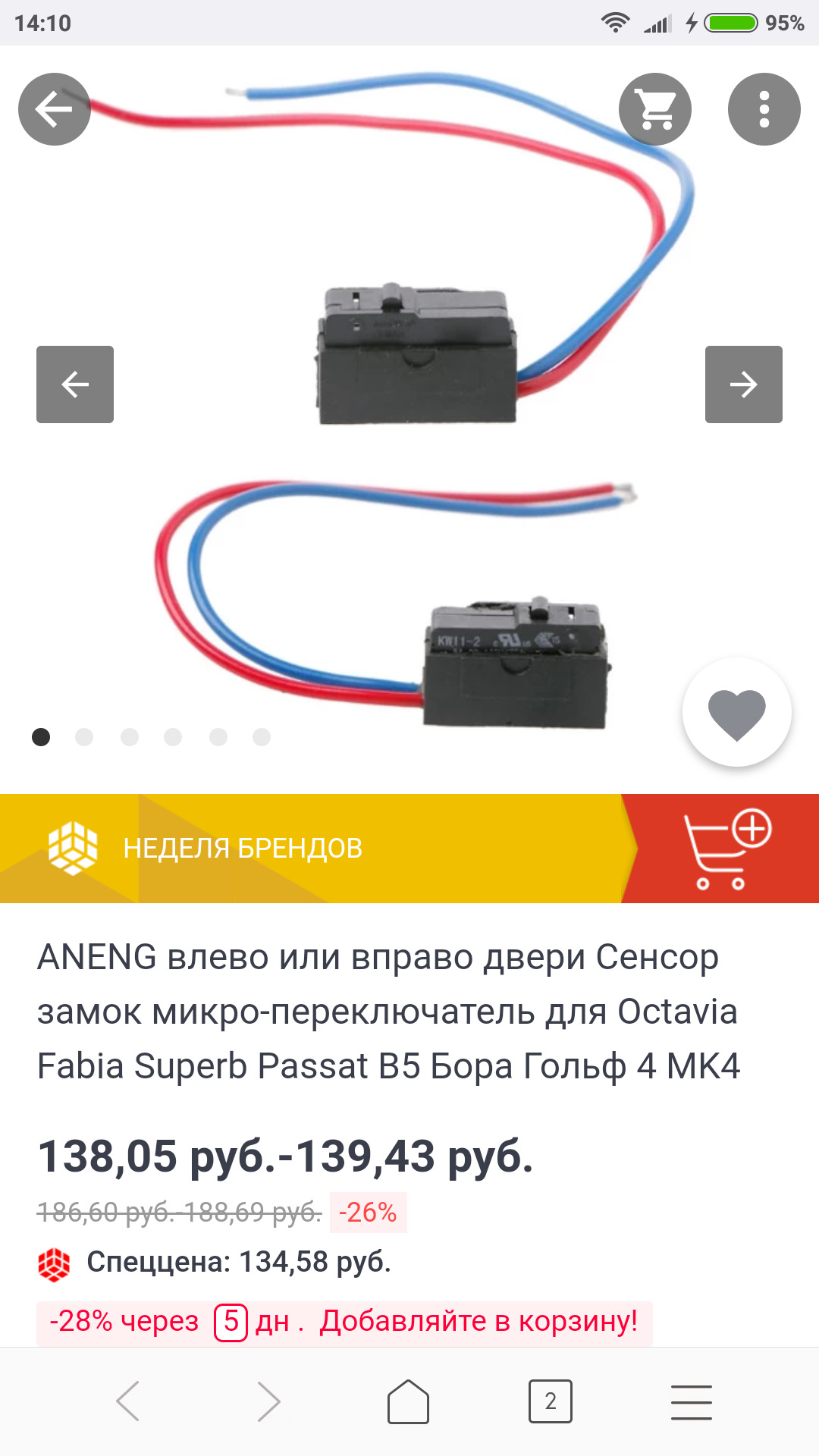819x1456 pixels.
Task: Select the third pagination dot
Action: coord(129,736)
